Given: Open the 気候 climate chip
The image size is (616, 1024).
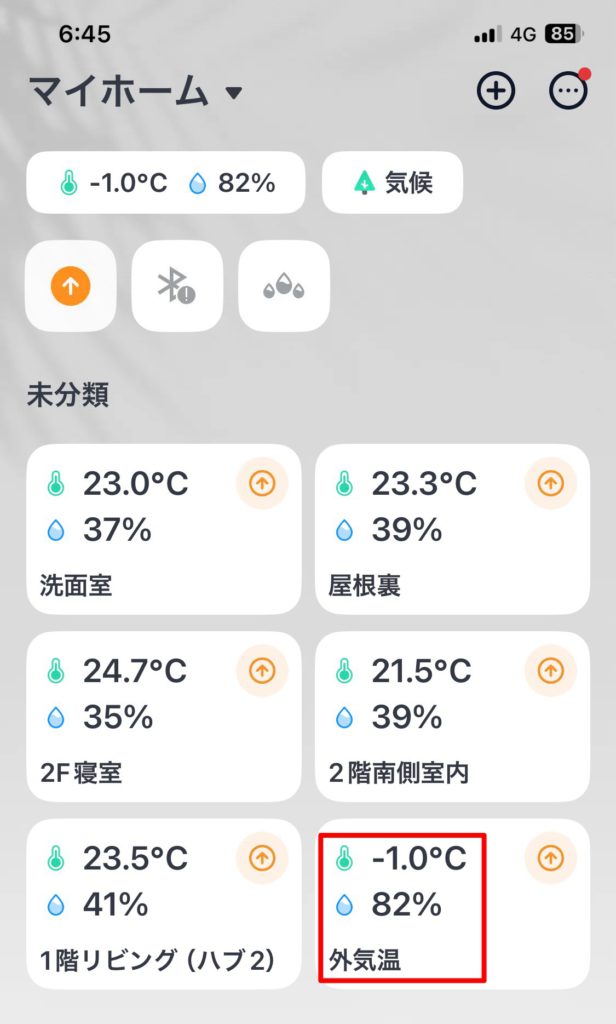Looking at the screenshot, I should pos(392,183).
